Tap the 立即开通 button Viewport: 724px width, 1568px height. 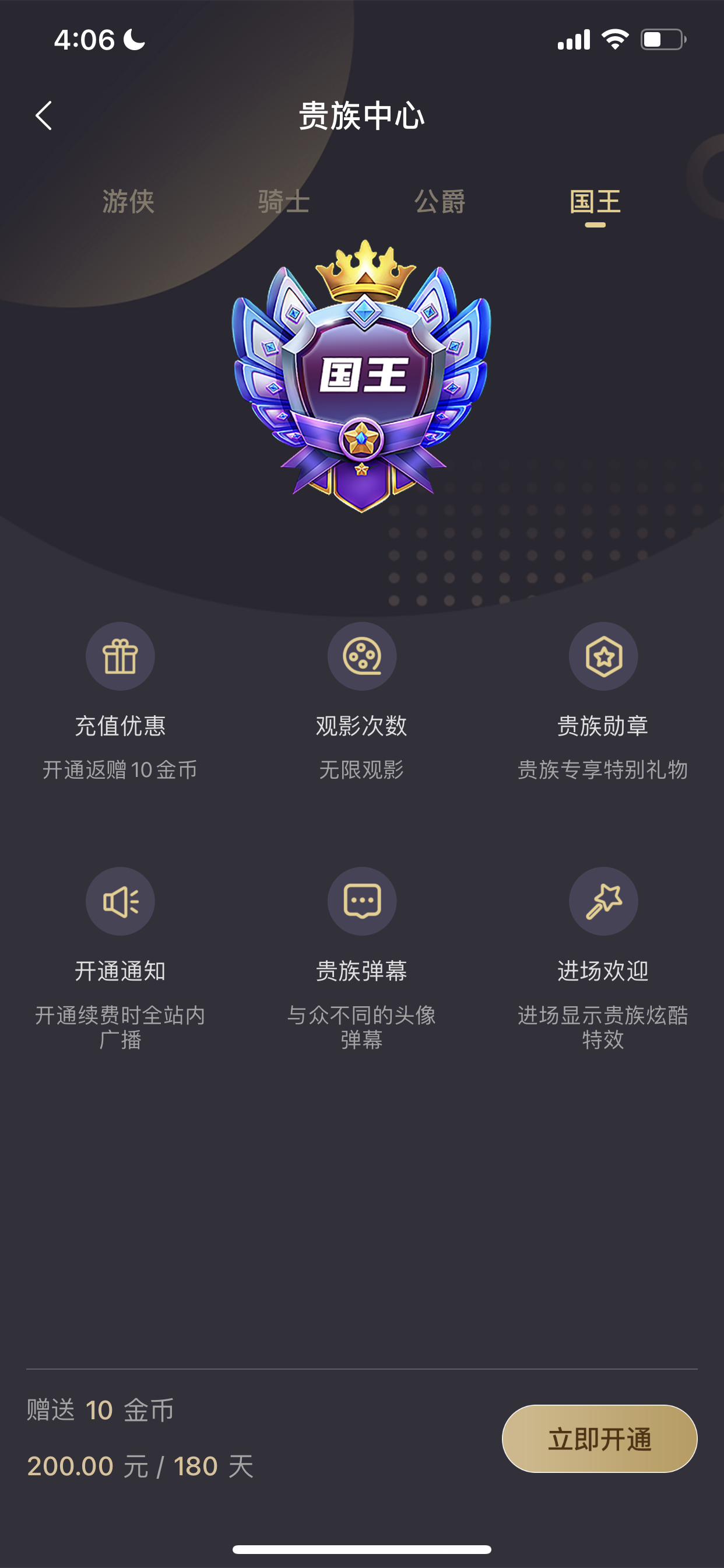pos(599,1439)
